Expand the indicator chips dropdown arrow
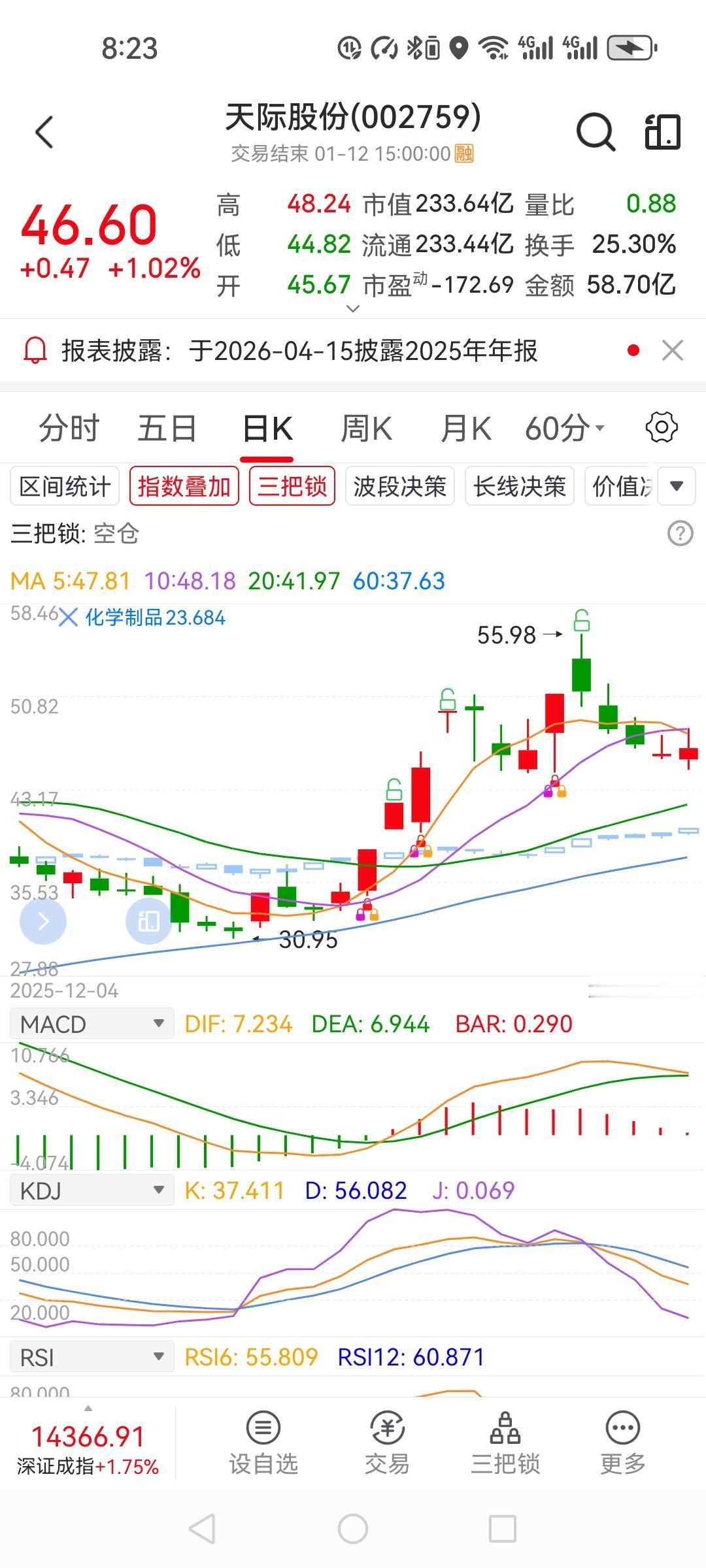This screenshot has height=1568, width=706. tap(677, 486)
